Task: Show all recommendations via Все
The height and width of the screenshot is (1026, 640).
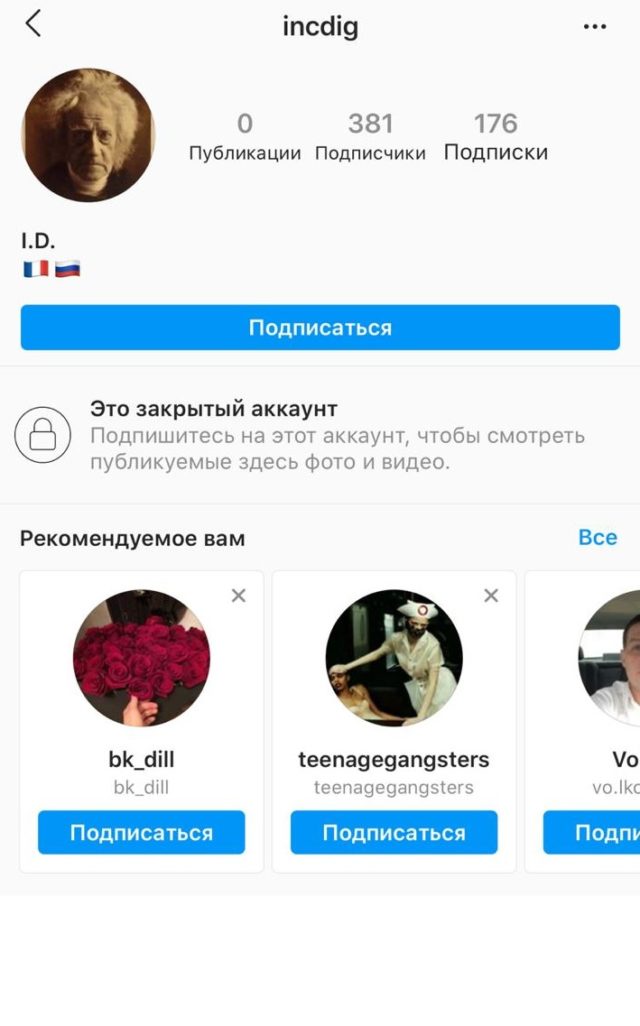Action: tap(597, 538)
